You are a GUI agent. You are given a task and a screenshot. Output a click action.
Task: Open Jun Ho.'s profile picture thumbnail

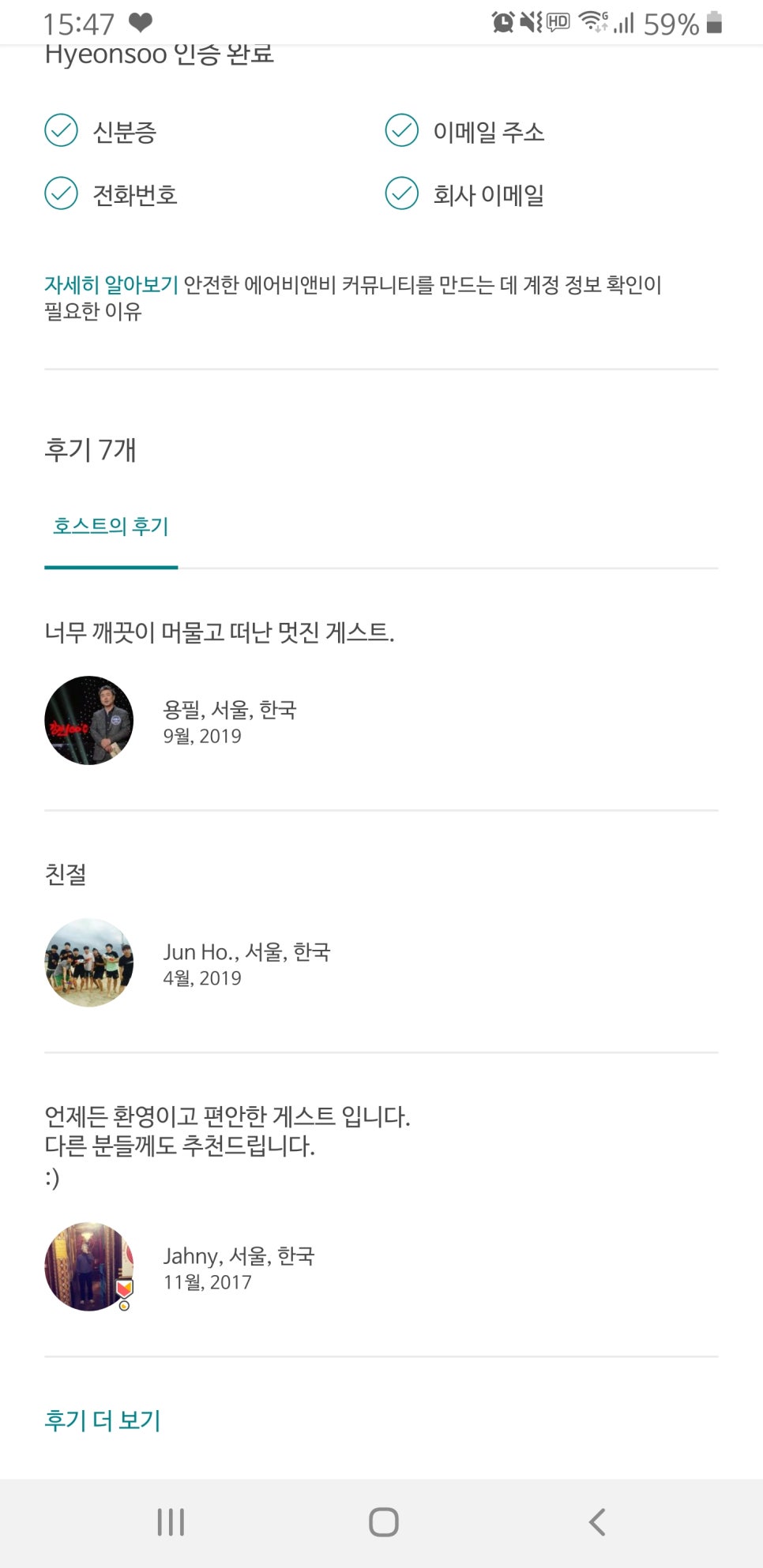pyautogui.click(x=88, y=962)
